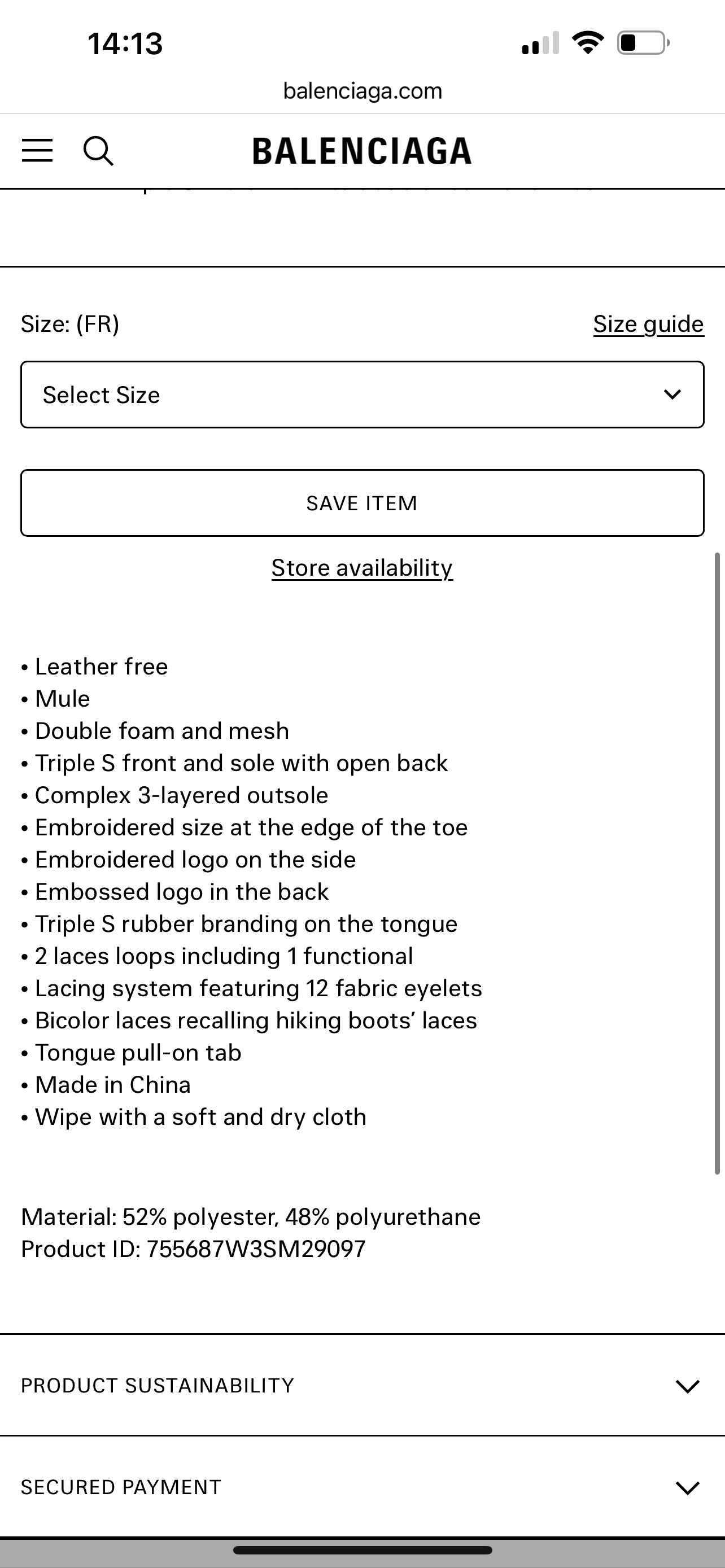Open the Size guide link

[648, 324]
